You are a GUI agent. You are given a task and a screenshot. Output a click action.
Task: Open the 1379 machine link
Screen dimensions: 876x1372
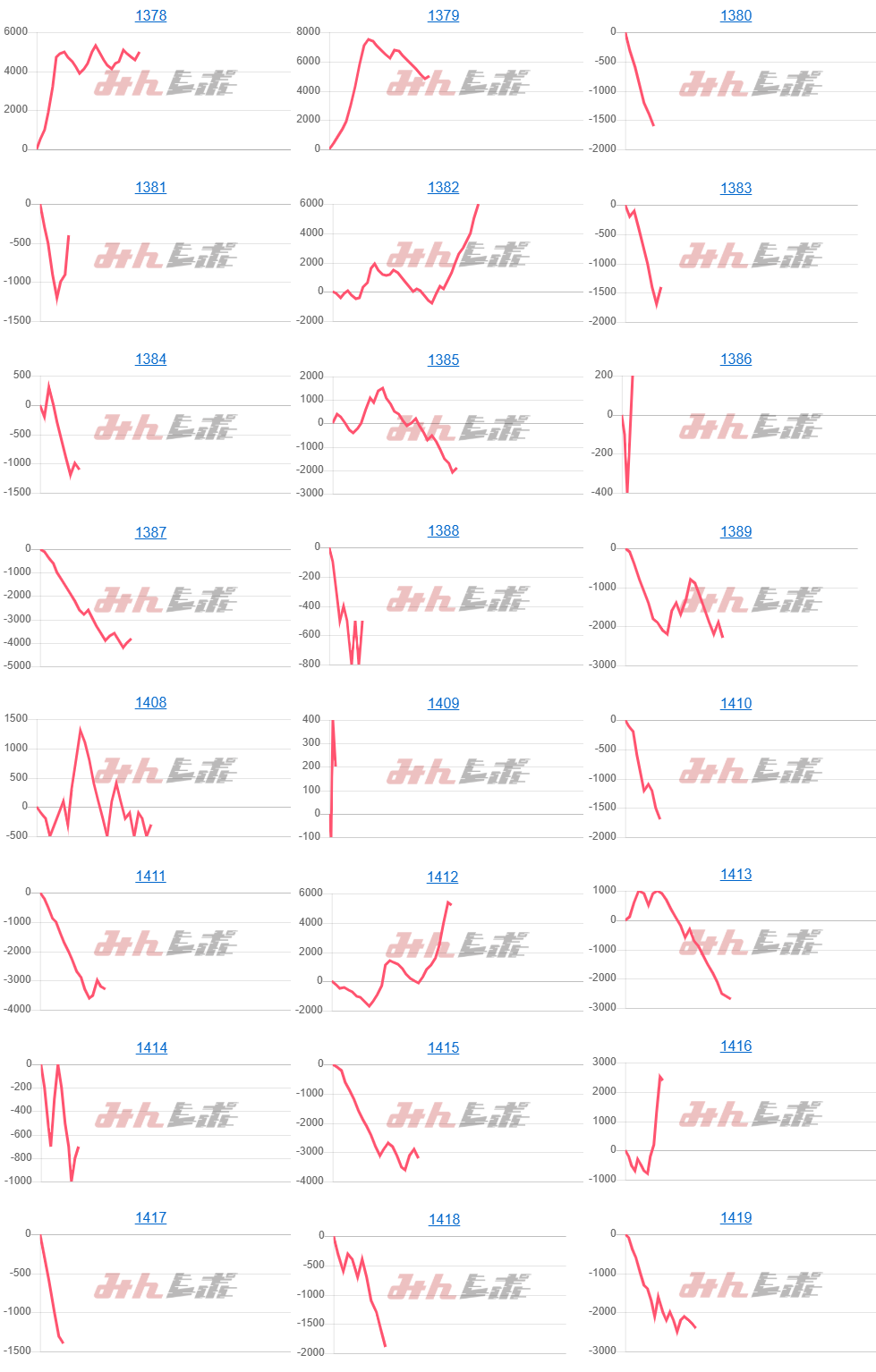(443, 15)
